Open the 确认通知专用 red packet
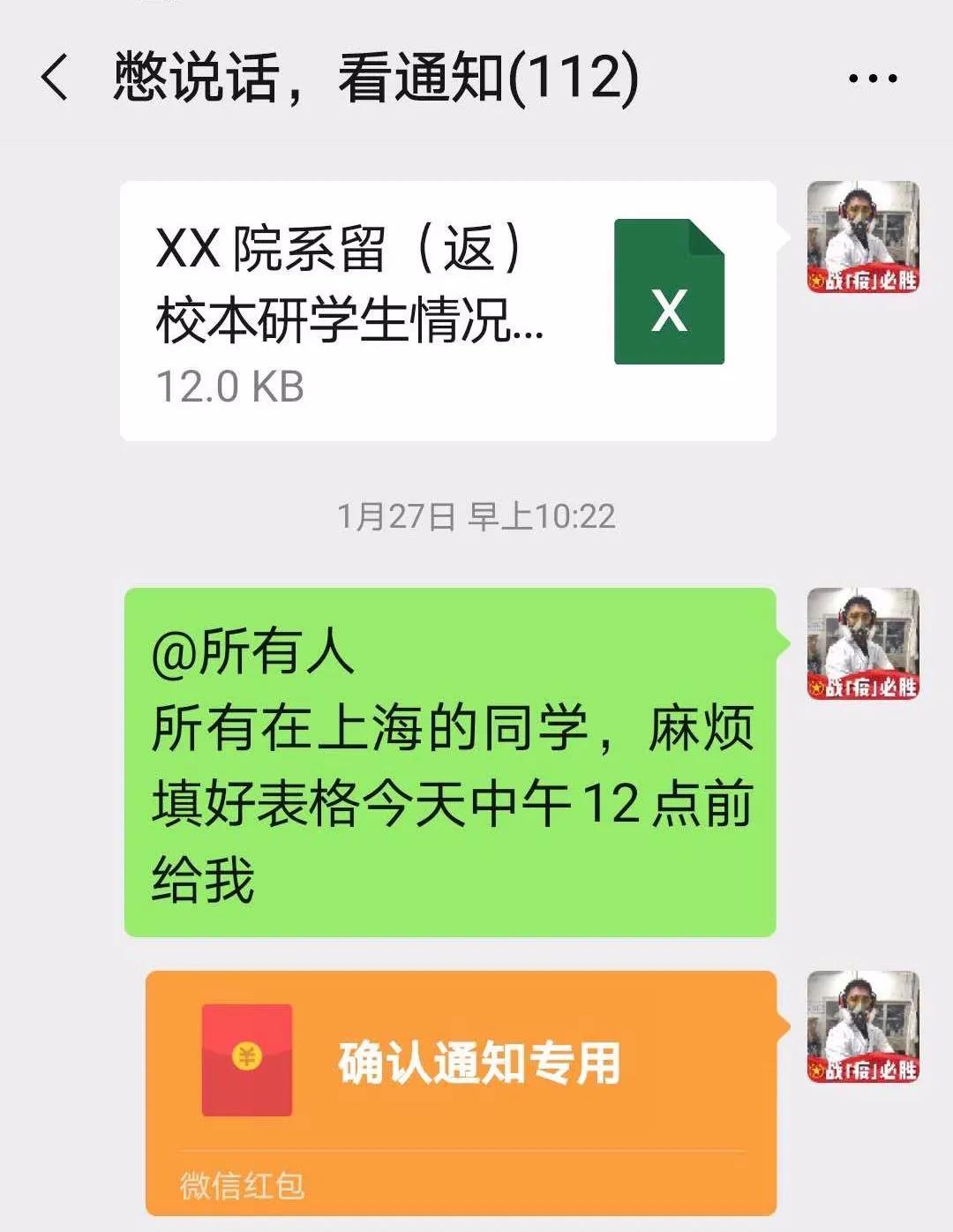This screenshot has height=1232, width=953. point(461,1092)
